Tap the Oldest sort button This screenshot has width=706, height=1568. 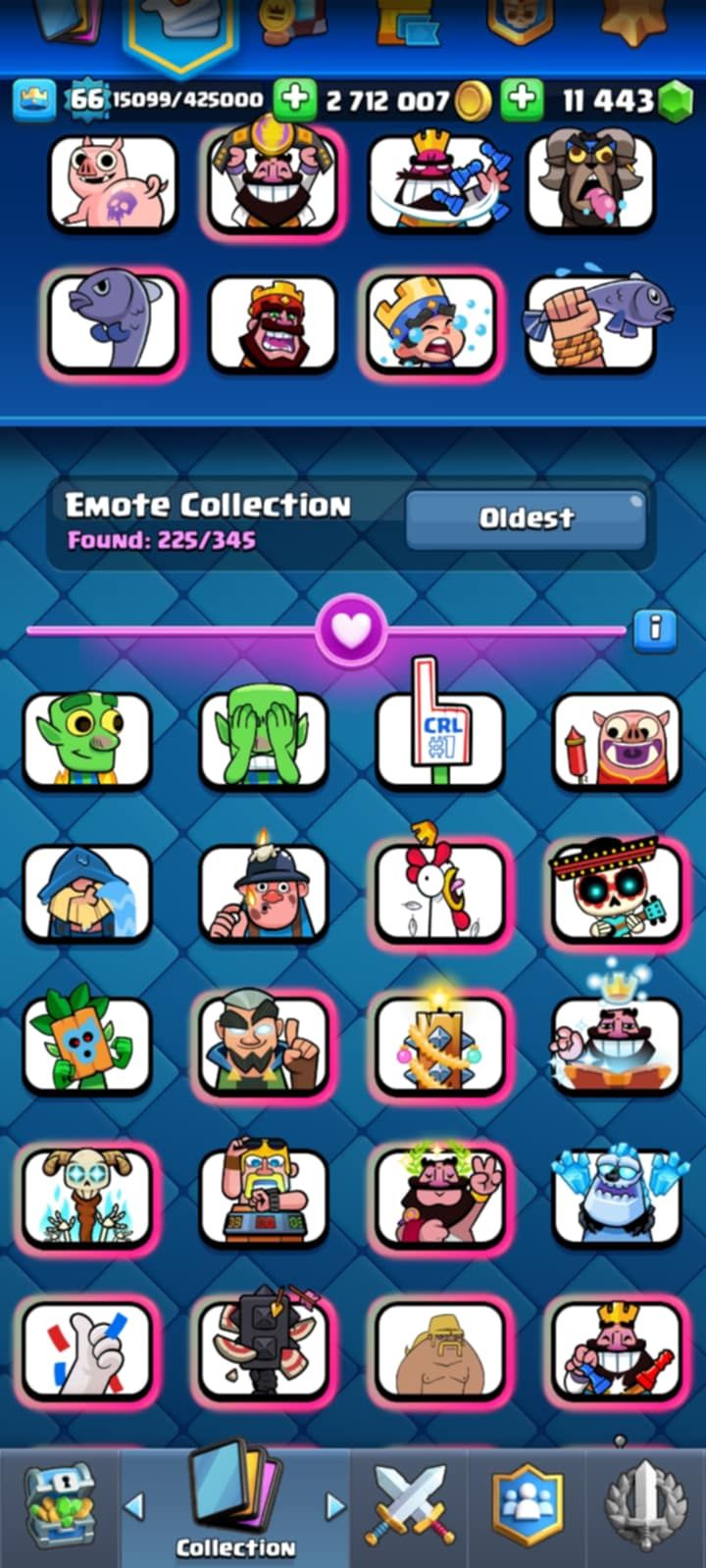[x=526, y=519]
